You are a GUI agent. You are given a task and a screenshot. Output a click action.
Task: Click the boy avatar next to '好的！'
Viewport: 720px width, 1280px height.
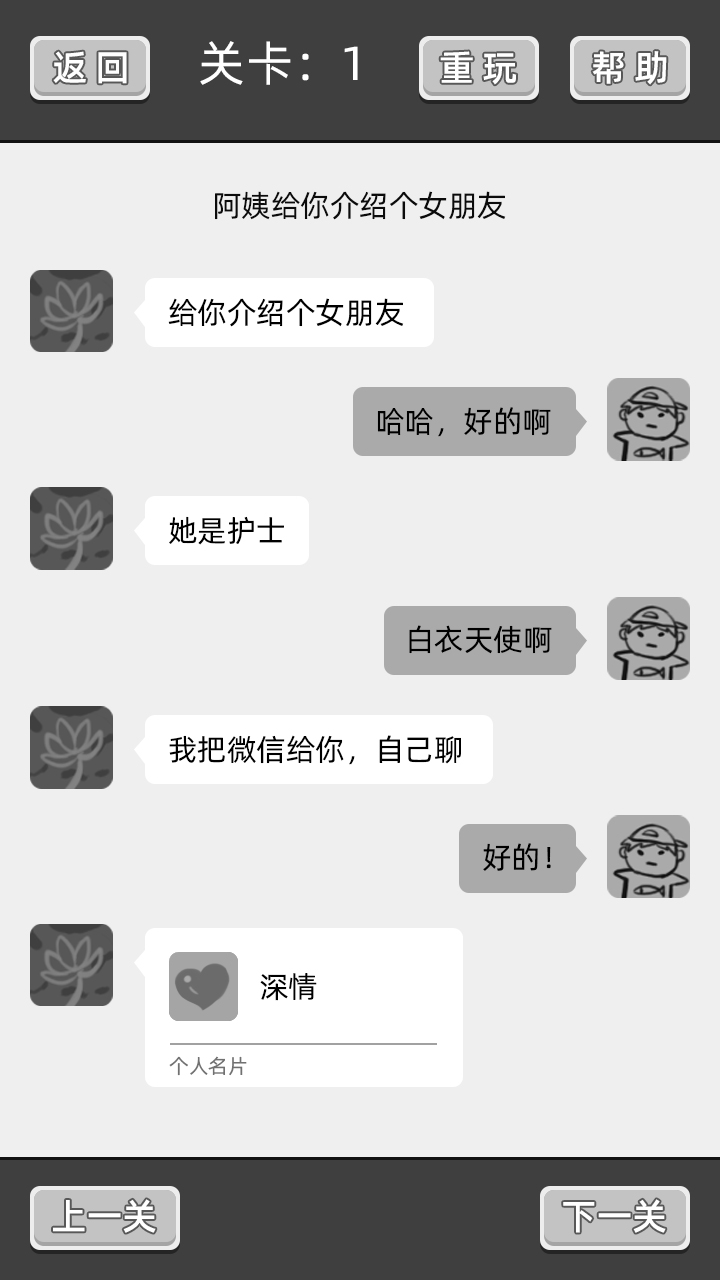[x=648, y=857]
